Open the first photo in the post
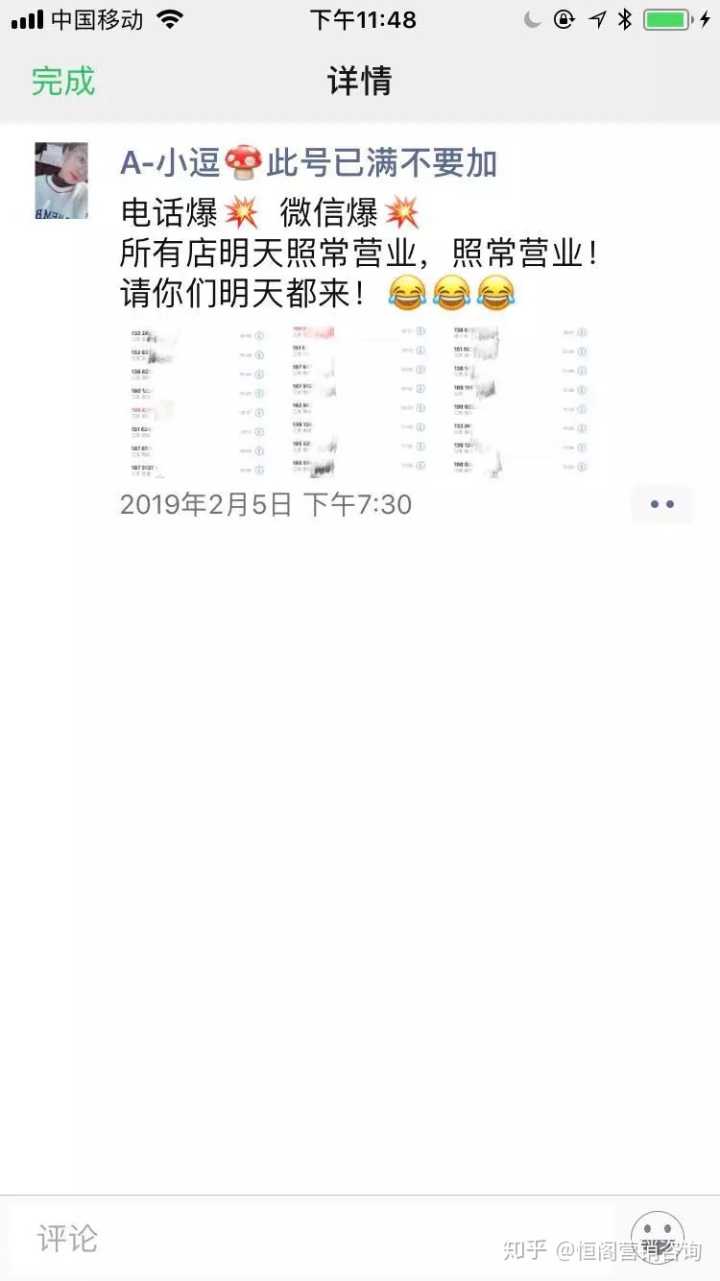This screenshot has height=1281, width=720. (x=197, y=401)
